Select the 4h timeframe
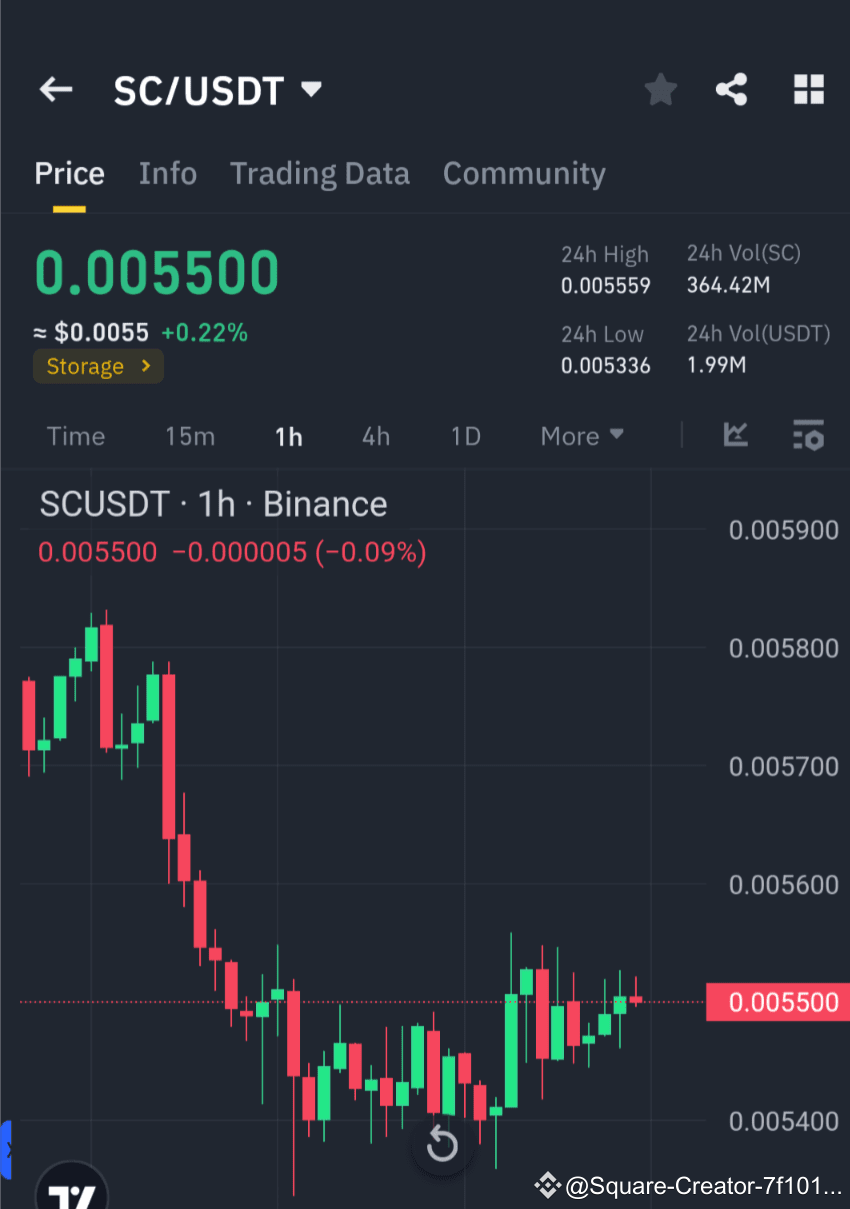850x1209 pixels. tap(375, 435)
